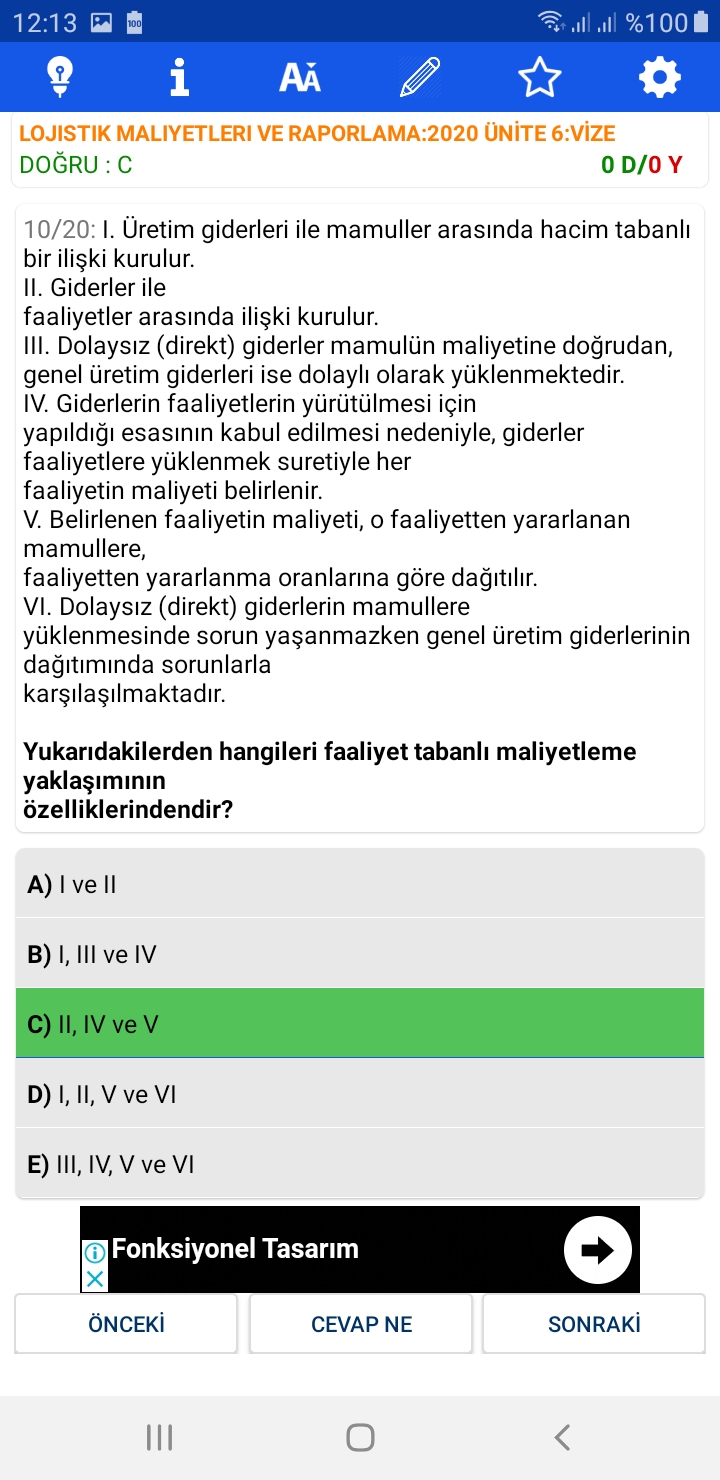This screenshot has width=720, height=1480.
Task: Open the pencil note tool
Action: pos(420,77)
